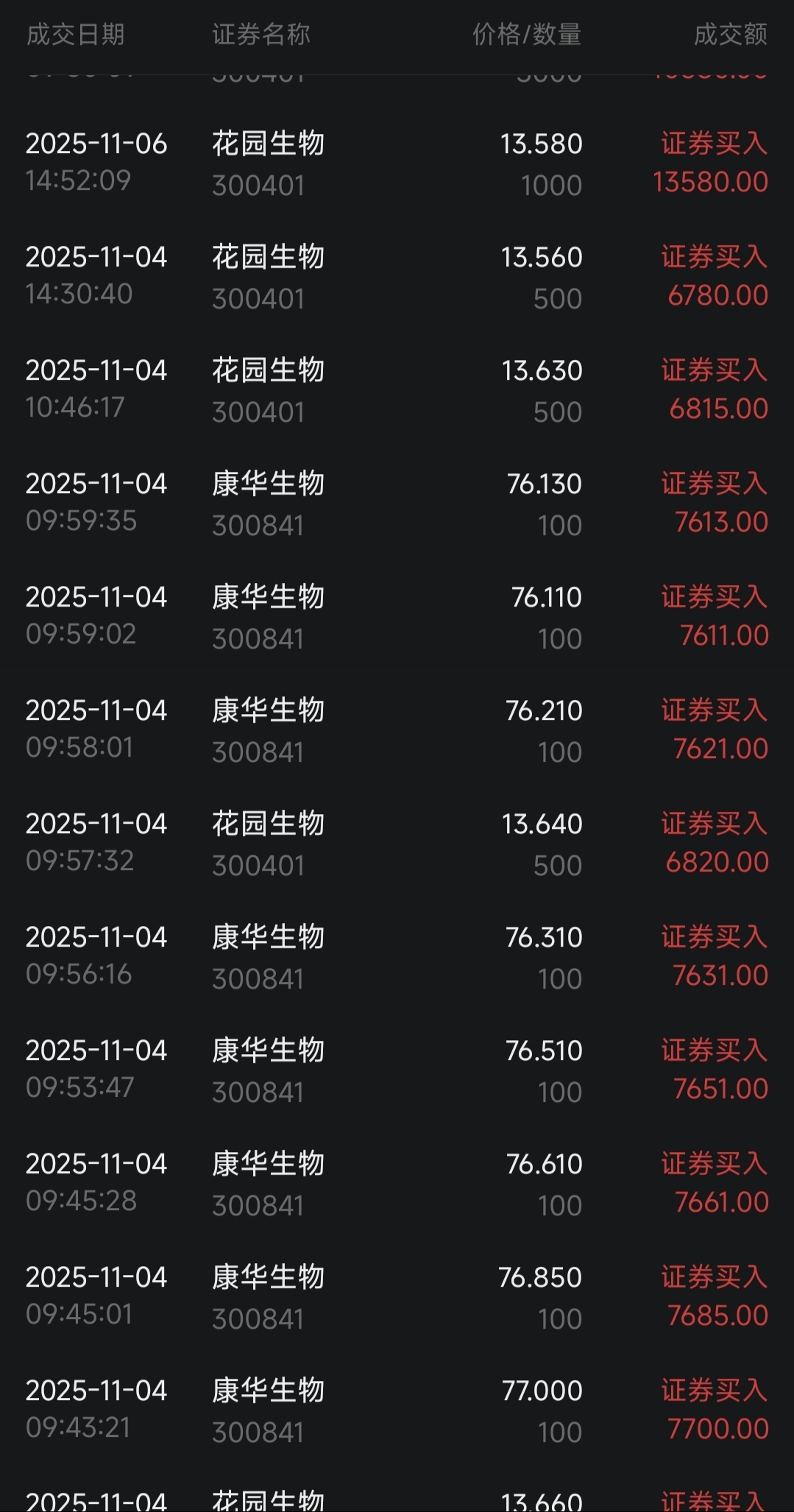Open the 康华生物 trade at 09:45:01
Image resolution: width=794 pixels, height=1512 pixels.
click(x=397, y=1296)
